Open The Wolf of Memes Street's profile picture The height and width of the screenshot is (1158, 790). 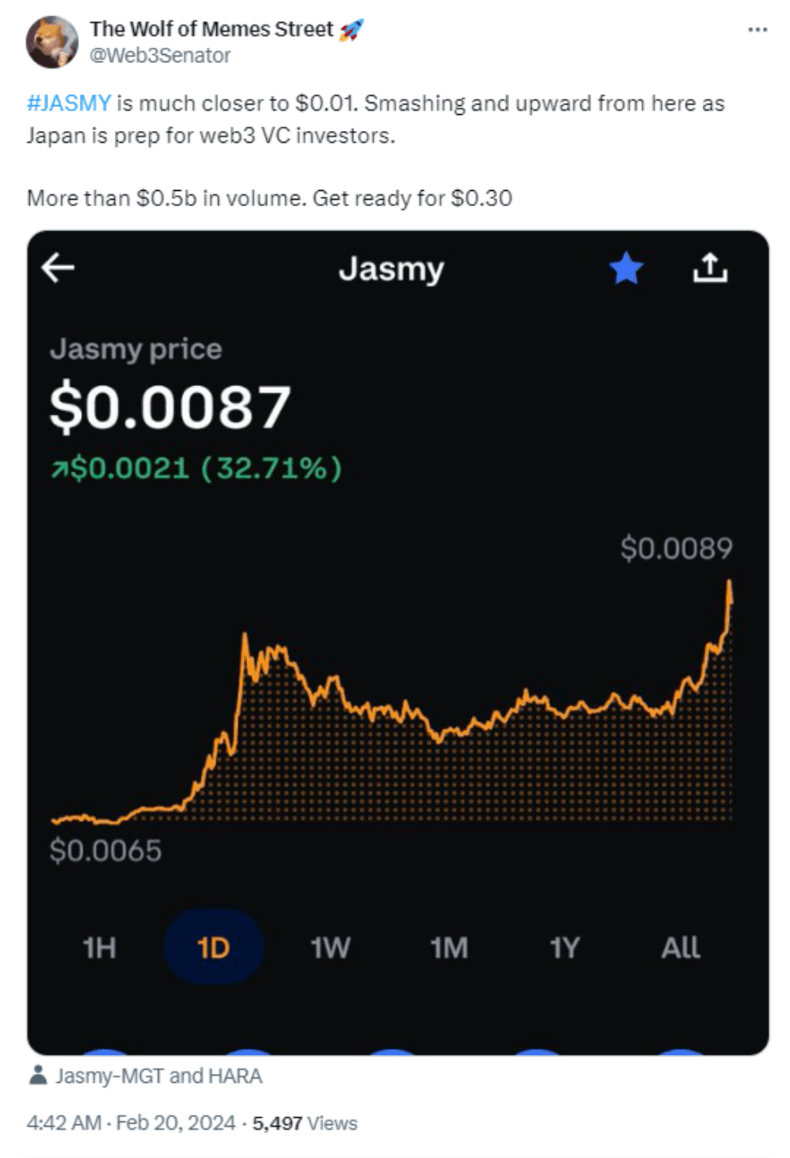52,42
